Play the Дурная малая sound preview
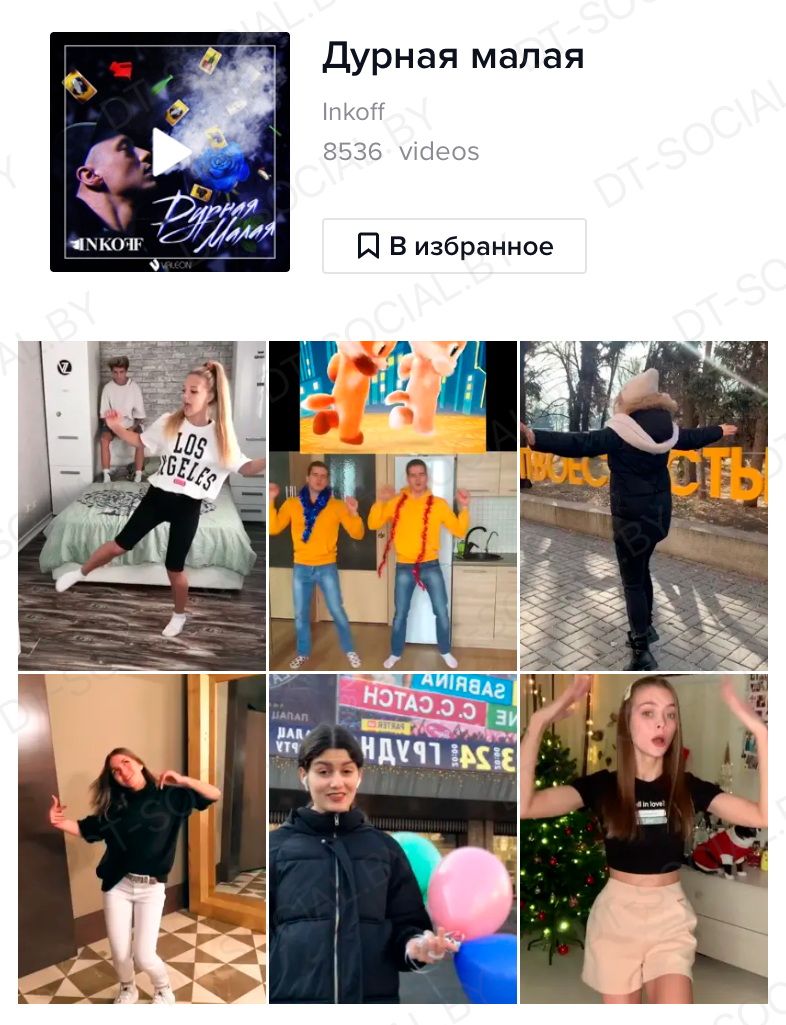This screenshot has width=786, height=1025. pyautogui.click(x=170, y=153)
